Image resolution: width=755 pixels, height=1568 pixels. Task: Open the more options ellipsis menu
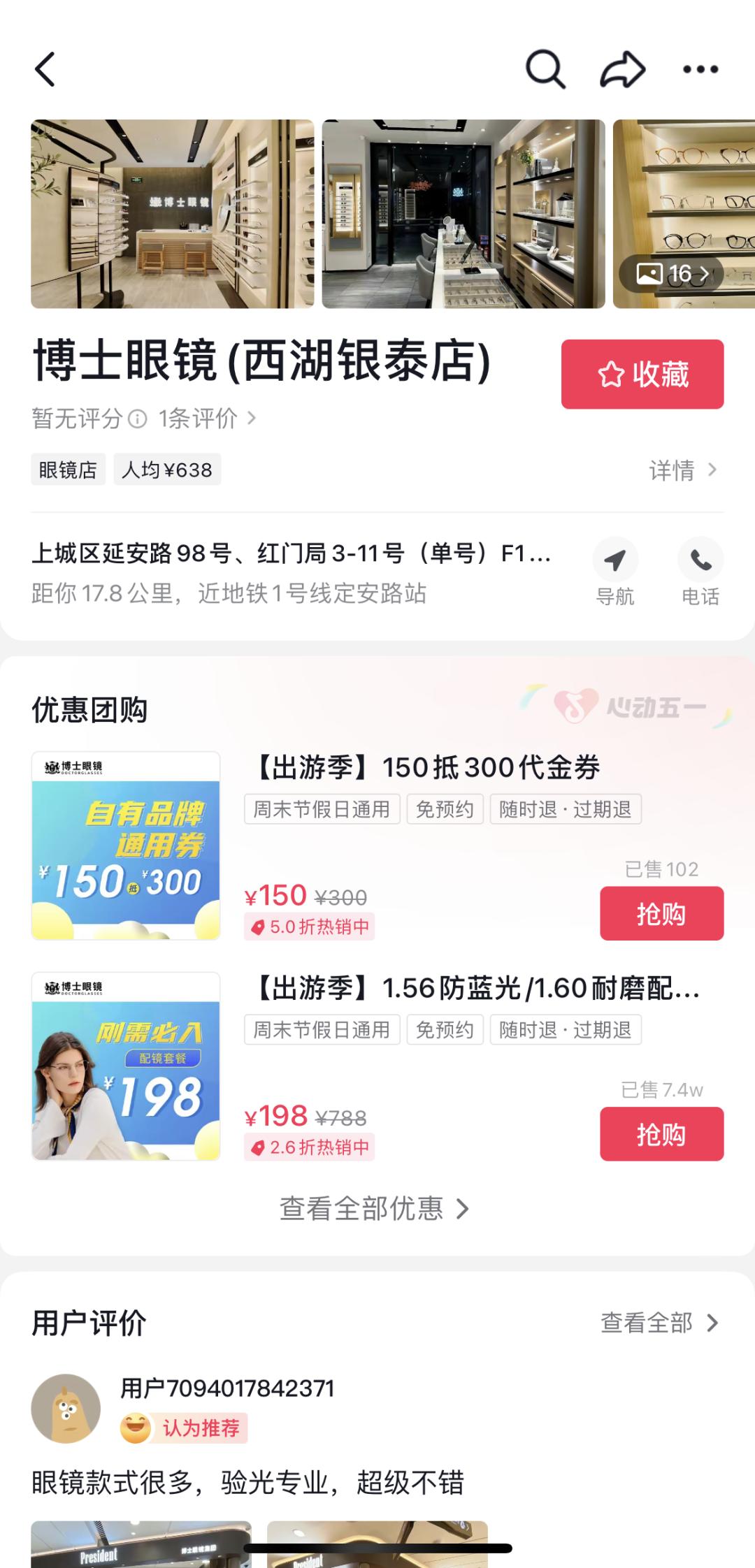[x=701, y=69]
